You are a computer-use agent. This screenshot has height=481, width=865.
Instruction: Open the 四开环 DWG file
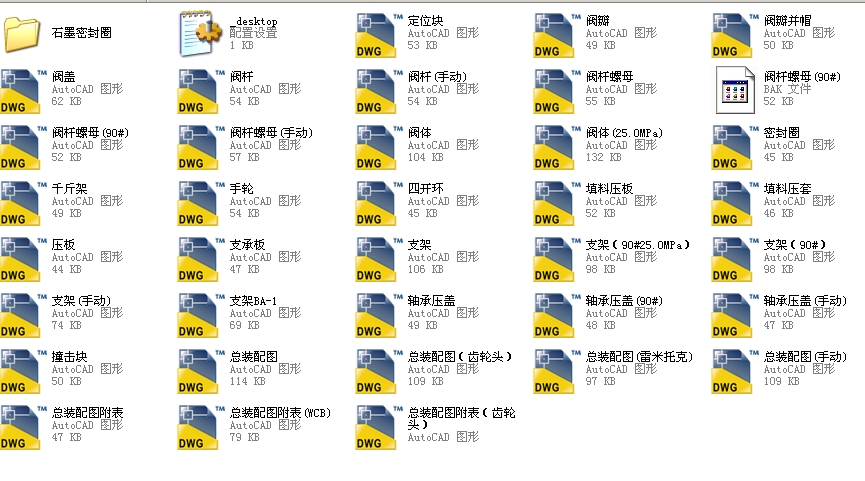378,203
